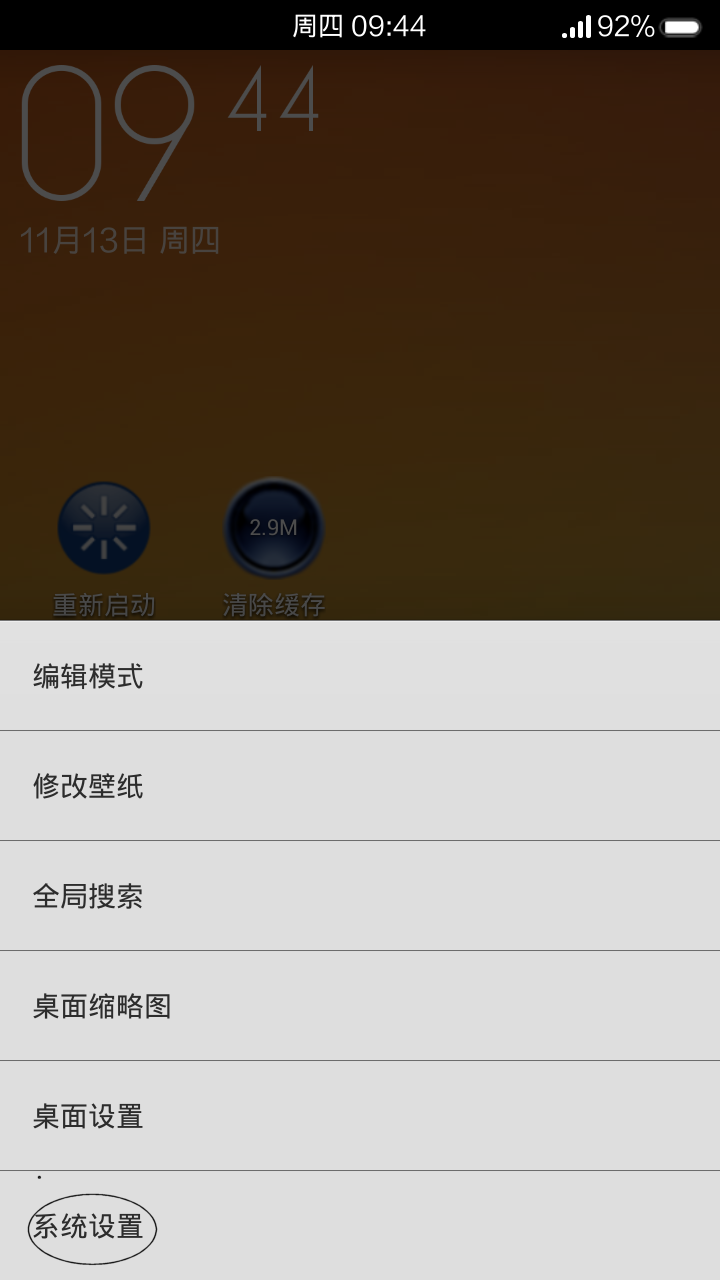
Task: Select 修改壁纸 to change wallpaper
Action: (x=360, y=786)
